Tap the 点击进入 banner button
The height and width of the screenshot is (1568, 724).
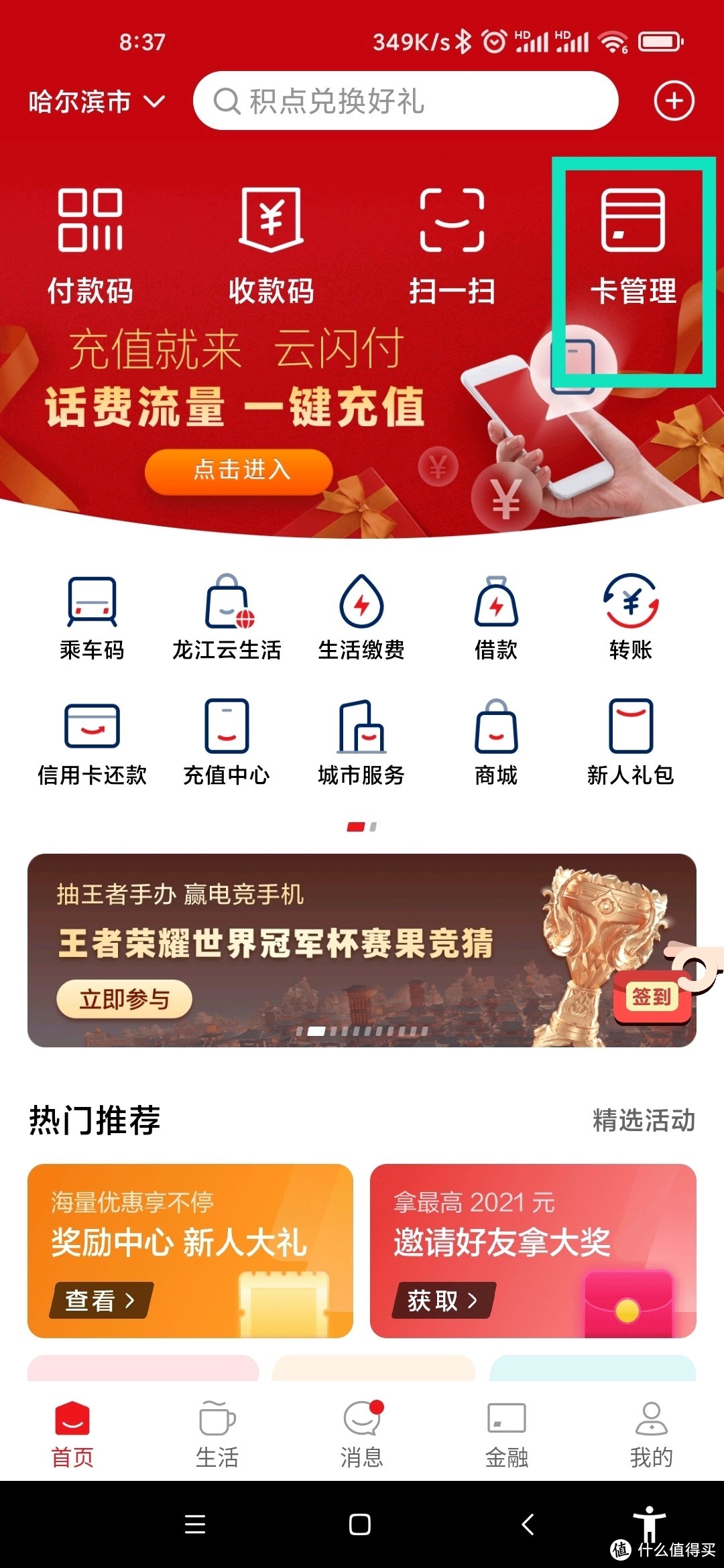click(239, 470)
